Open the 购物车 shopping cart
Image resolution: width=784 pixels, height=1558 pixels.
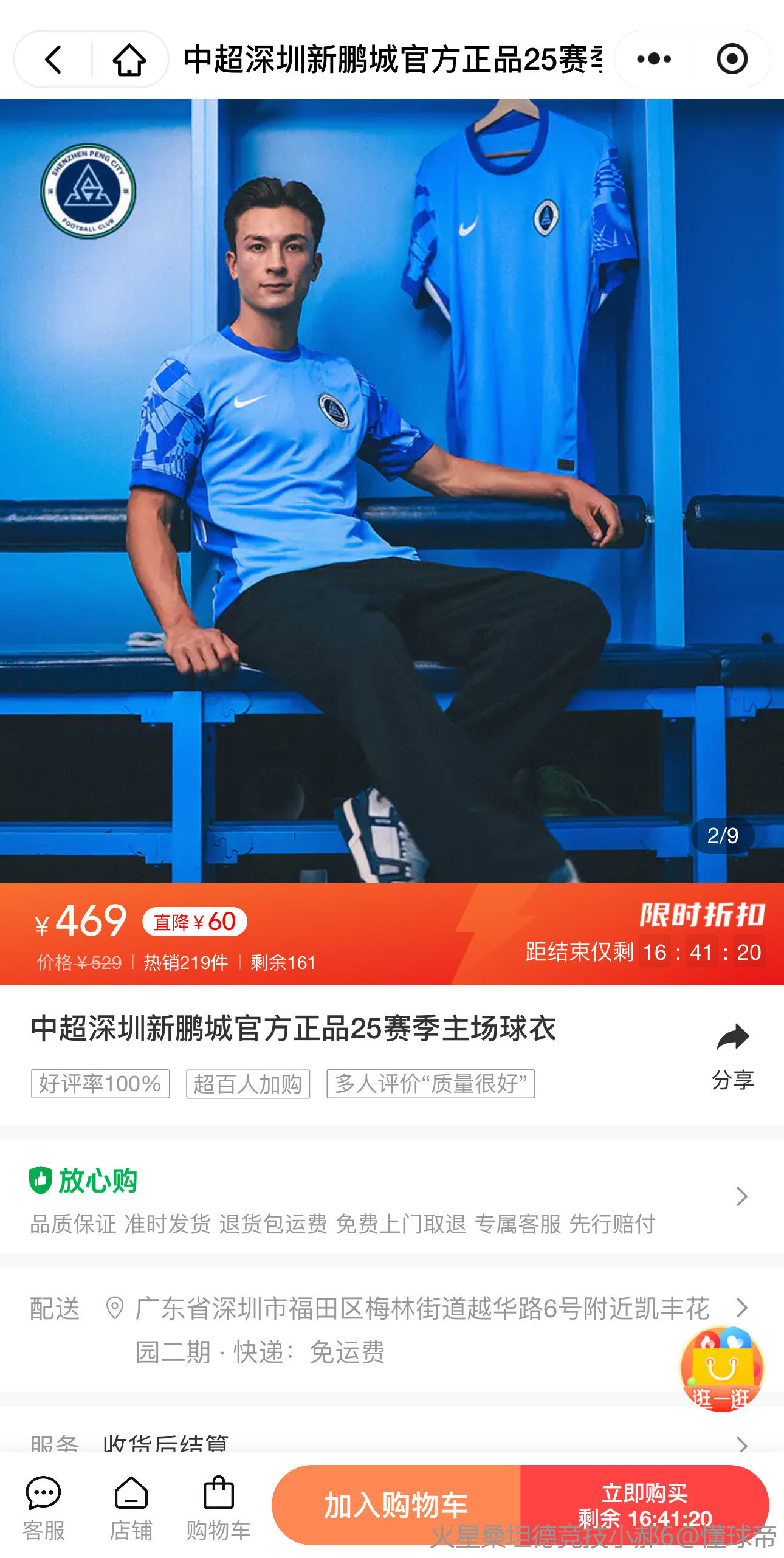[218, 1508]
